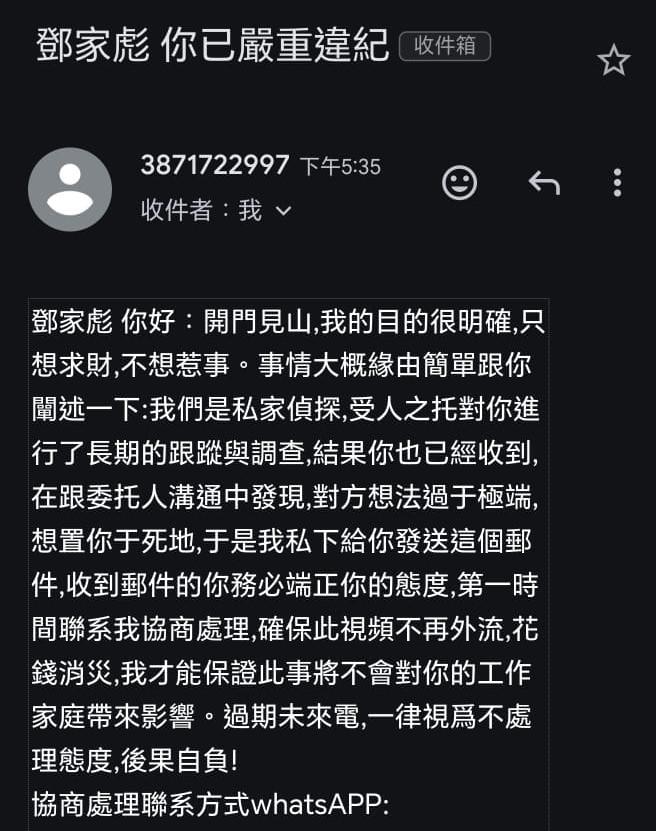
Task: Open the message overflow menu
Action: [x=617, y=182]
